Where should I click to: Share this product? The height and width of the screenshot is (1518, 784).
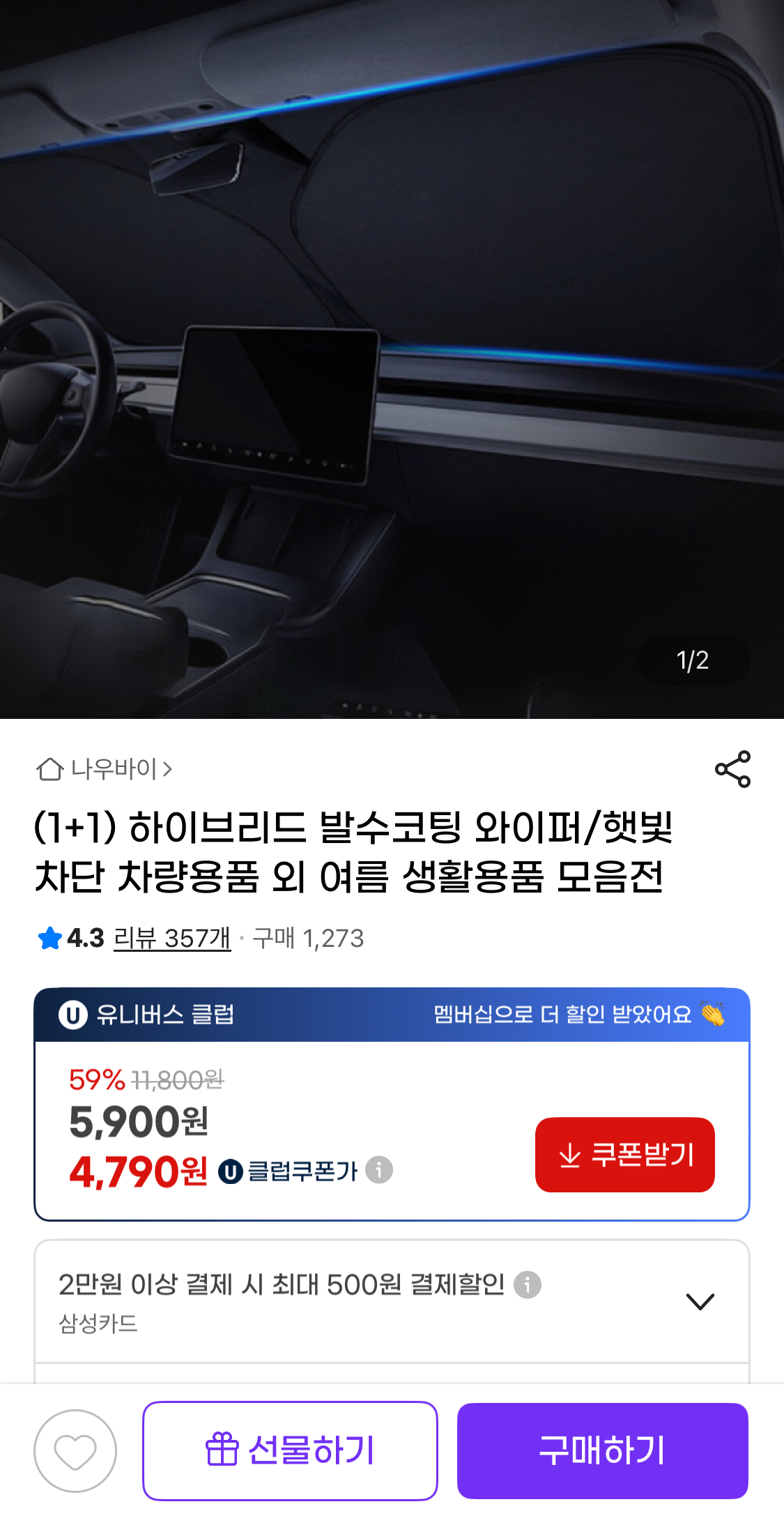[x=732, y=769]
